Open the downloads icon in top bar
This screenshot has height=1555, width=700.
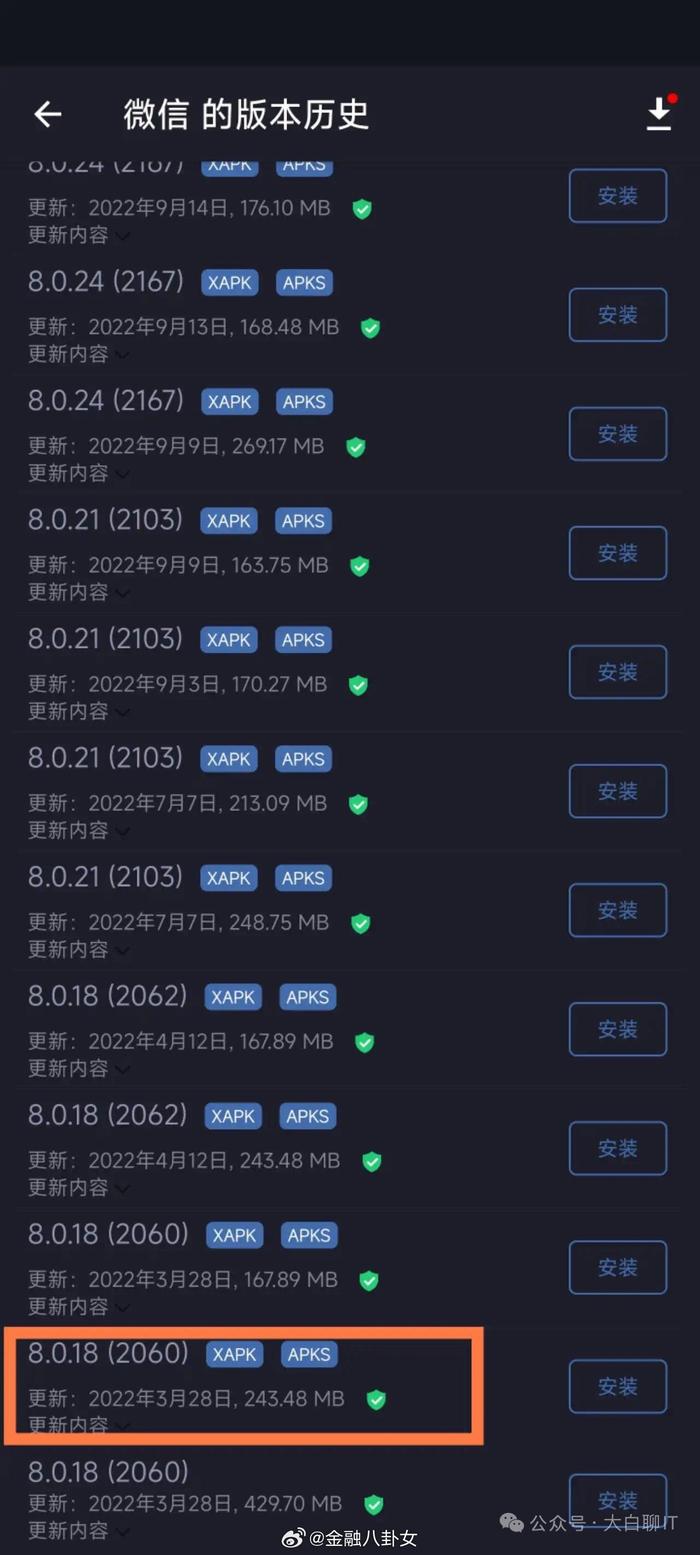[659, 114]
